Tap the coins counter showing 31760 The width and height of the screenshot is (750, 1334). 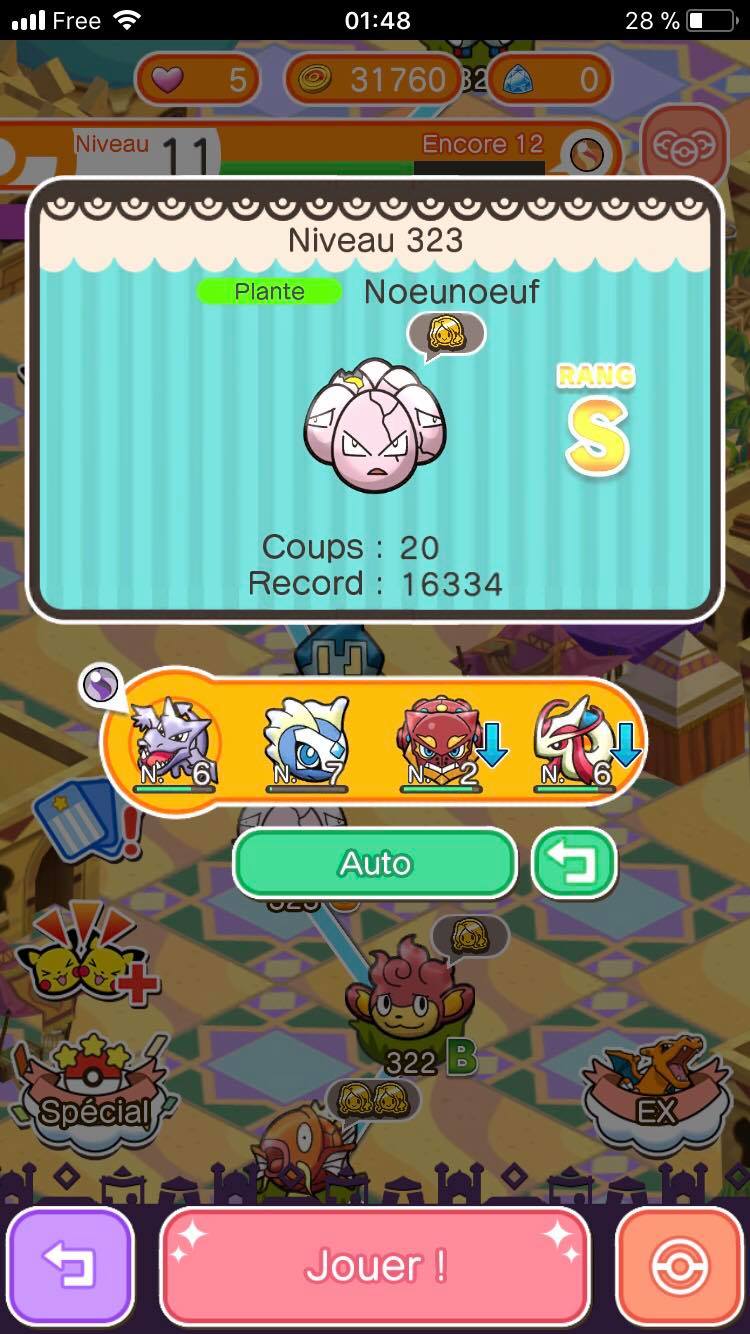coord(373,79)
